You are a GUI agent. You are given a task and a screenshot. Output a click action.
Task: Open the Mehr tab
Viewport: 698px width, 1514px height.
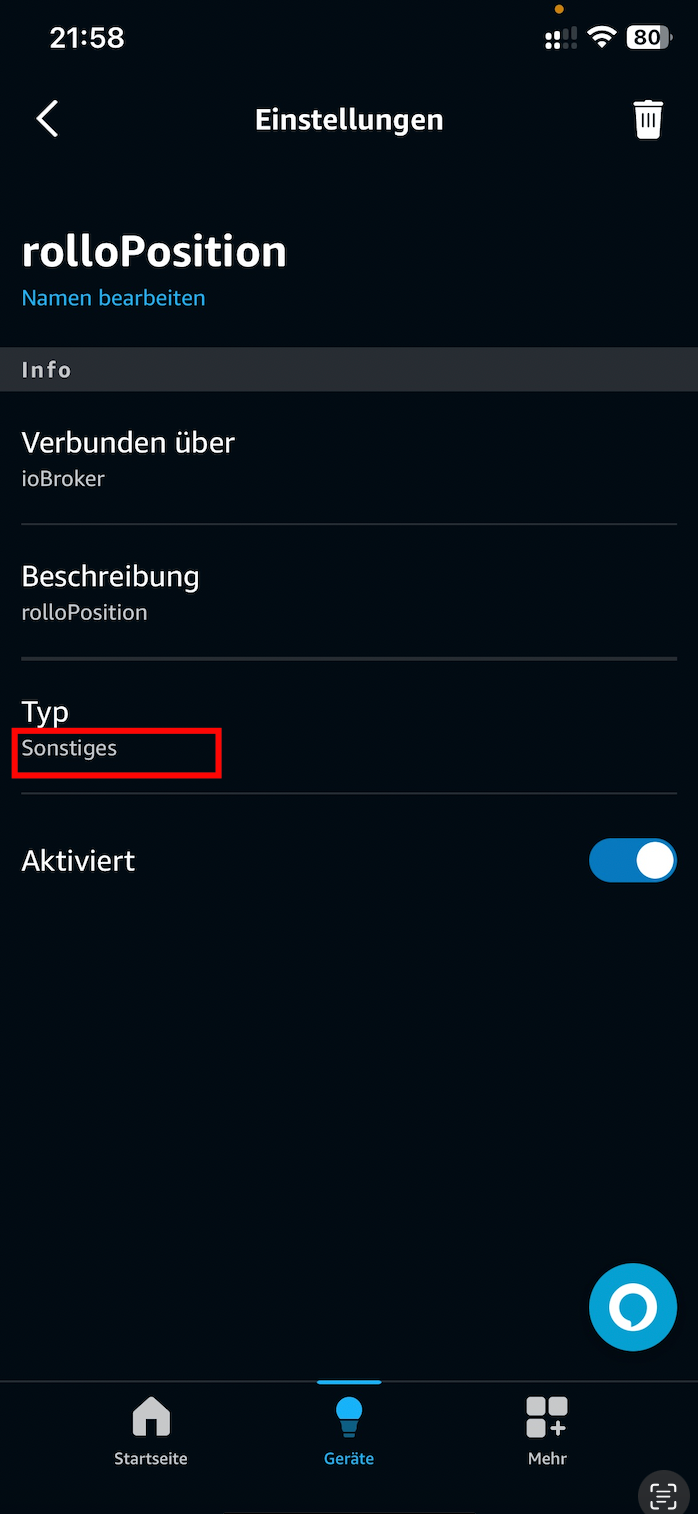coord(547,1430)
